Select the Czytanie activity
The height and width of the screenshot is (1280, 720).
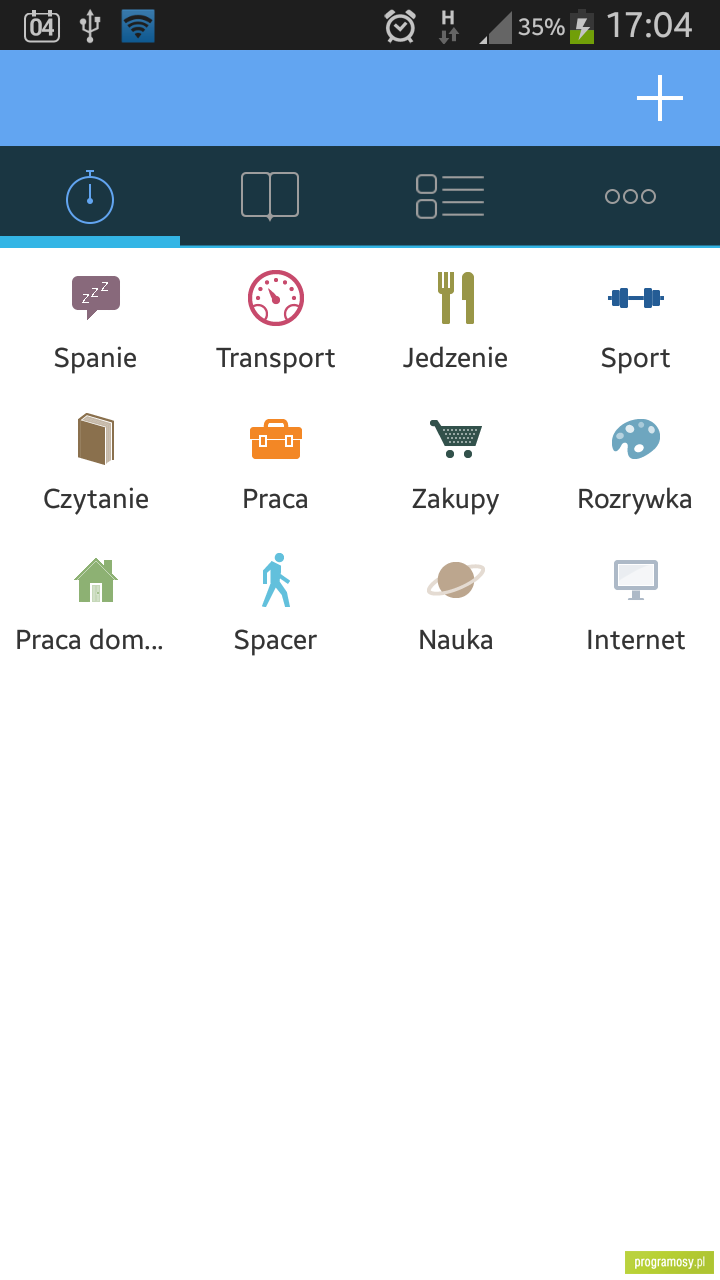coord(96,463)
